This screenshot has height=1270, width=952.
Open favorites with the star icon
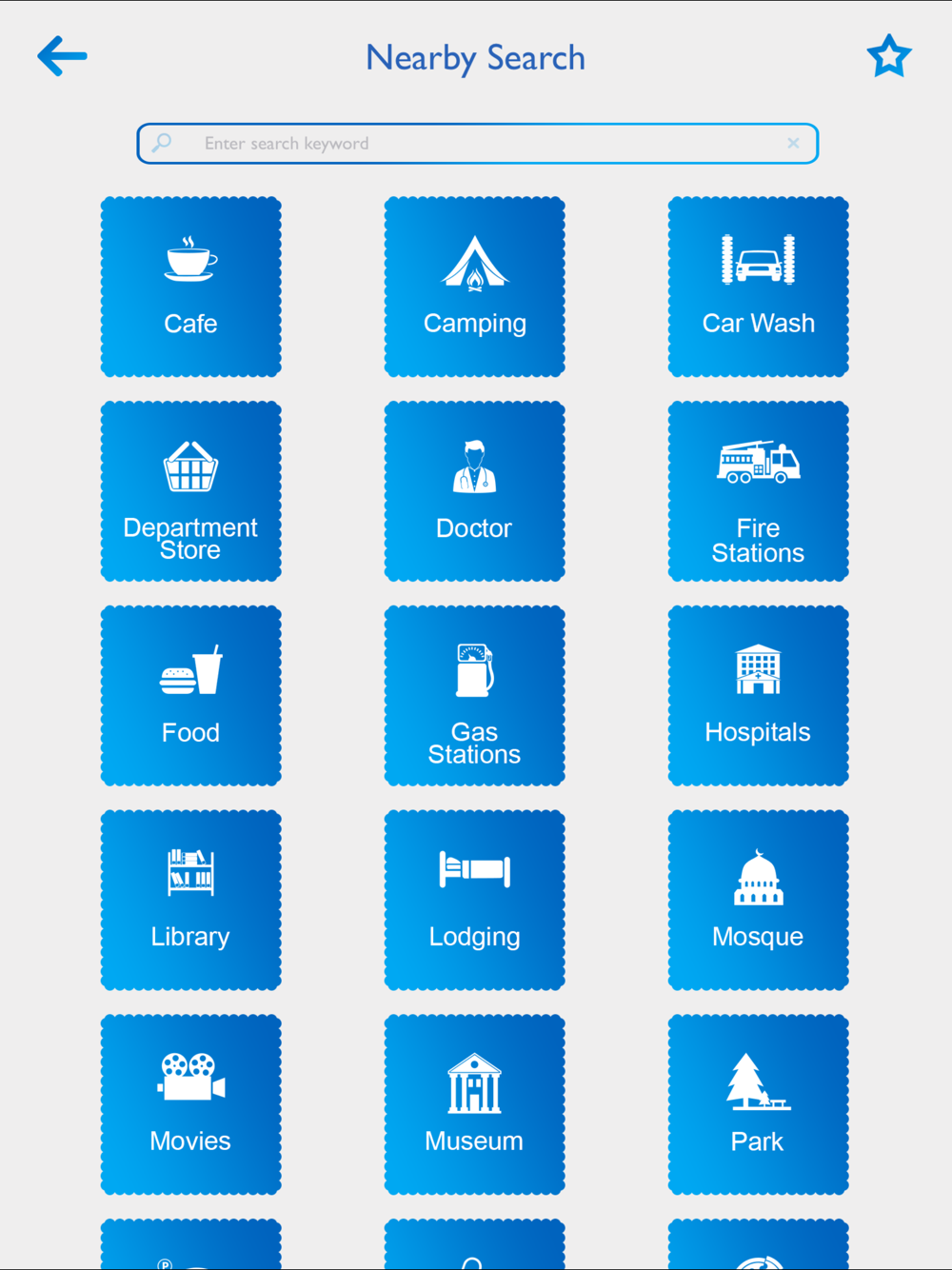click(x=889, y=56)
